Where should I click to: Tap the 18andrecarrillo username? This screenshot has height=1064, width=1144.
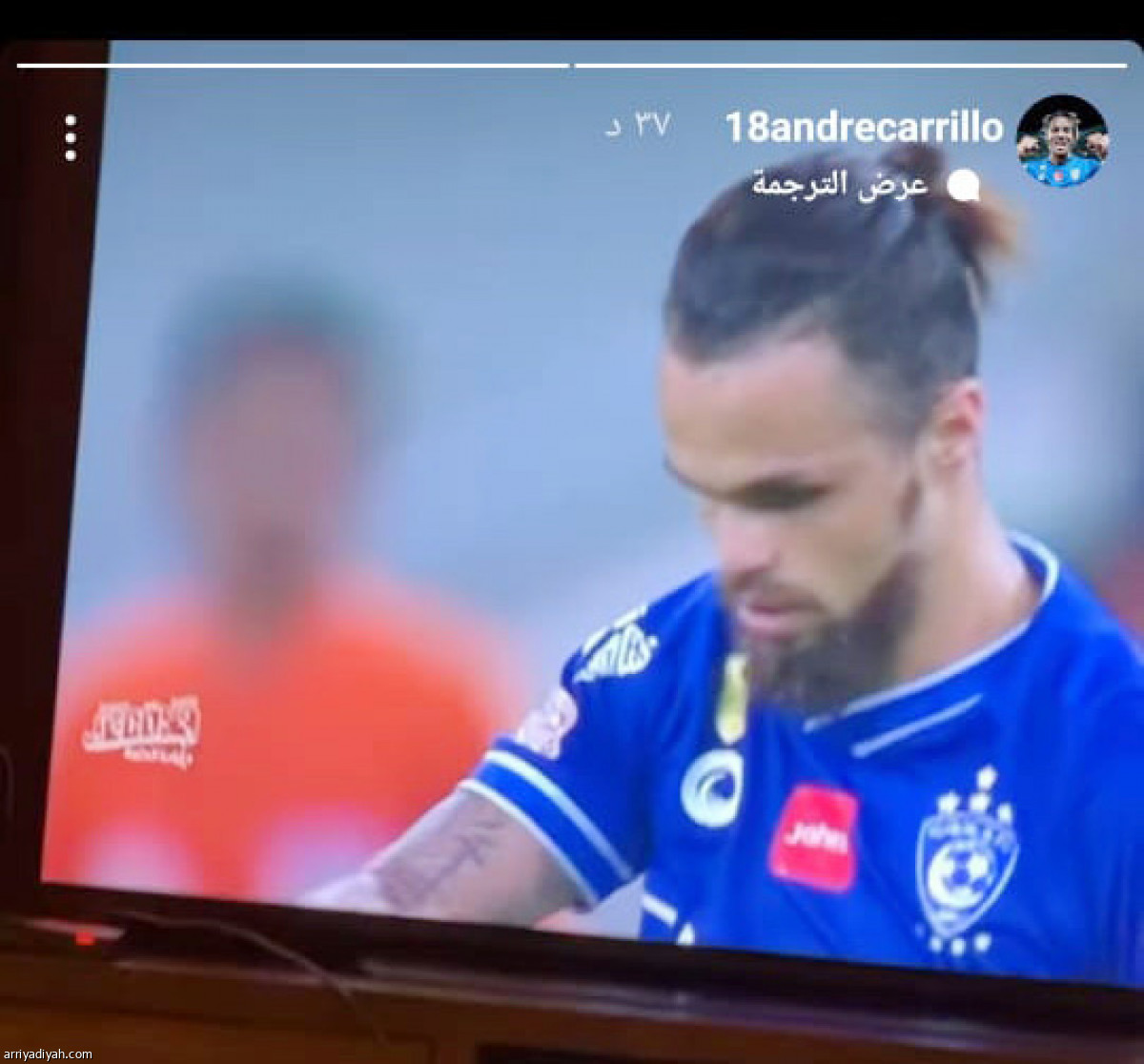pyautogui.click(x=864, y=128)
